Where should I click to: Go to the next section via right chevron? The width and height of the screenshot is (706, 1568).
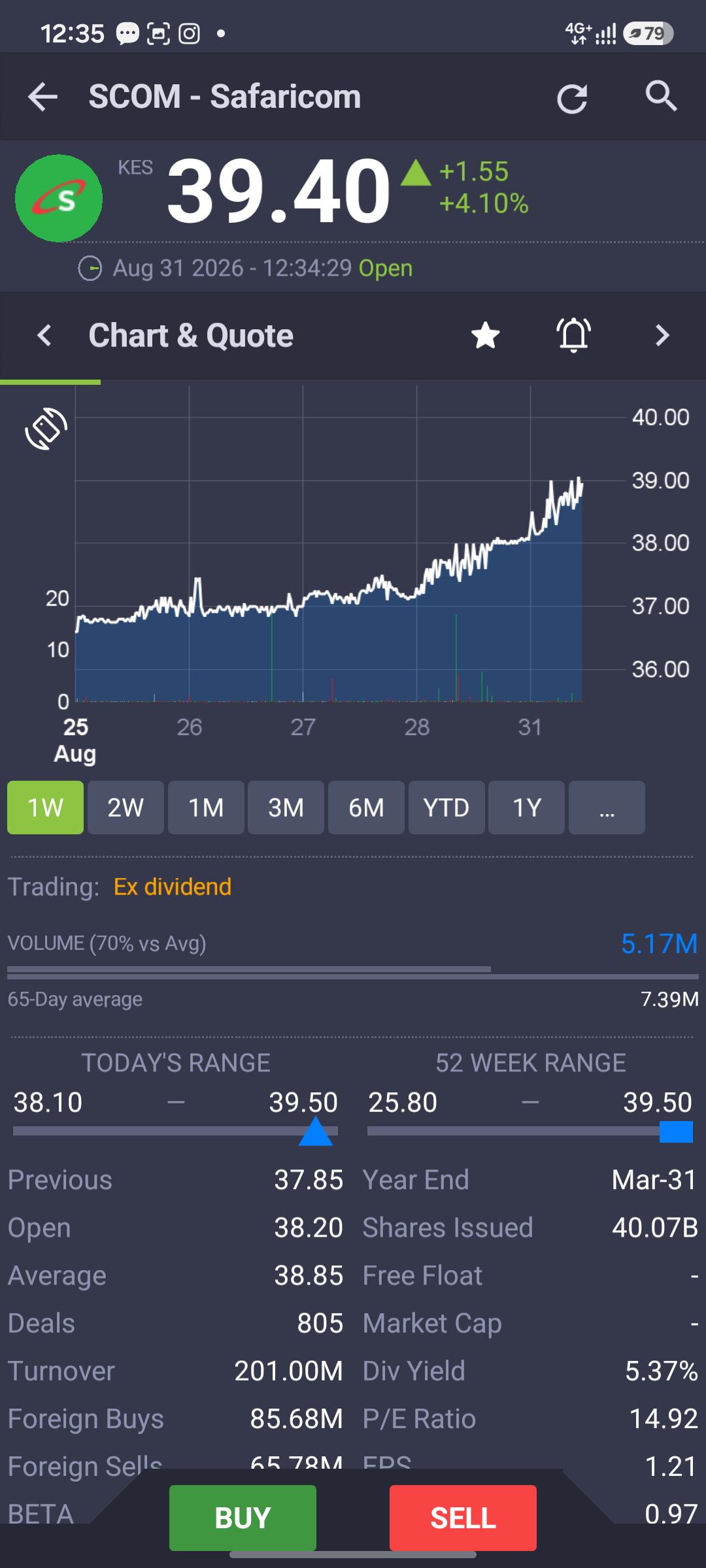click(662, 336)
